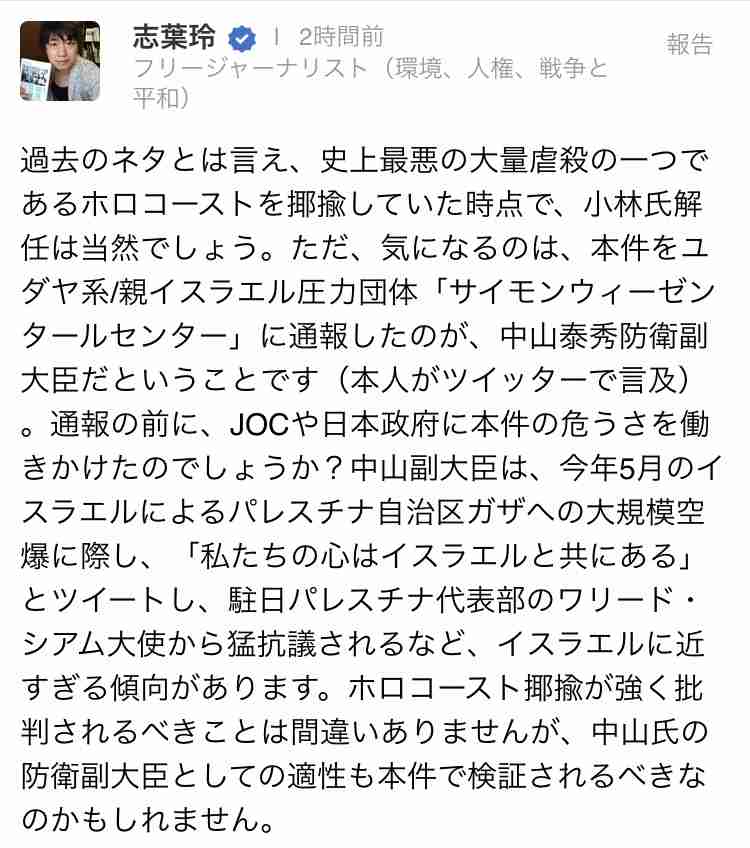Image resolution: width=750 pixels, height=848 pixels.
Task: Tap the 報告 report link
Action: point(689,44)
